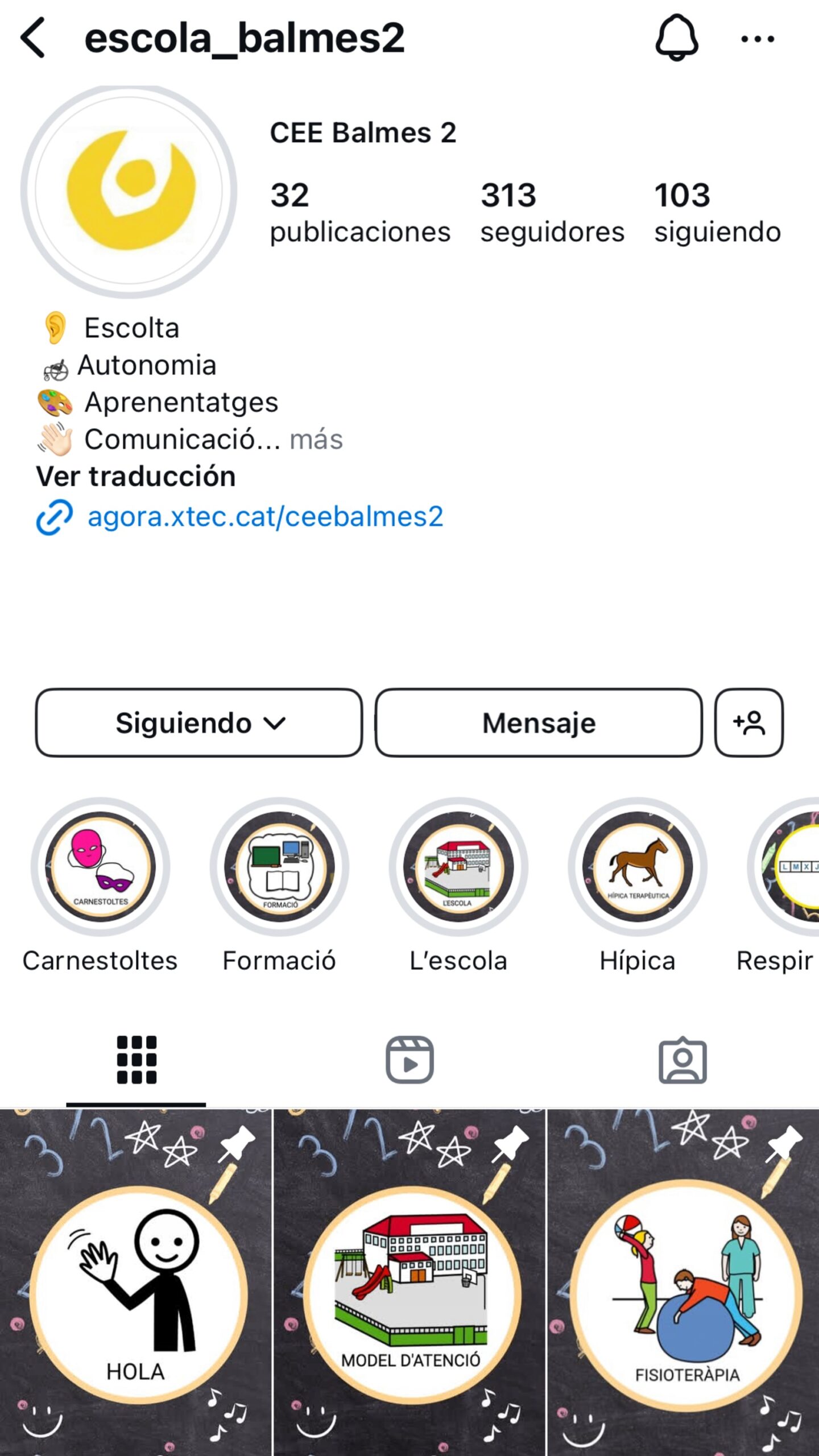This screenshot has height=1456, width=819.
Task: Go back with the top-left arrow
Action: click(x=33, y=38)
